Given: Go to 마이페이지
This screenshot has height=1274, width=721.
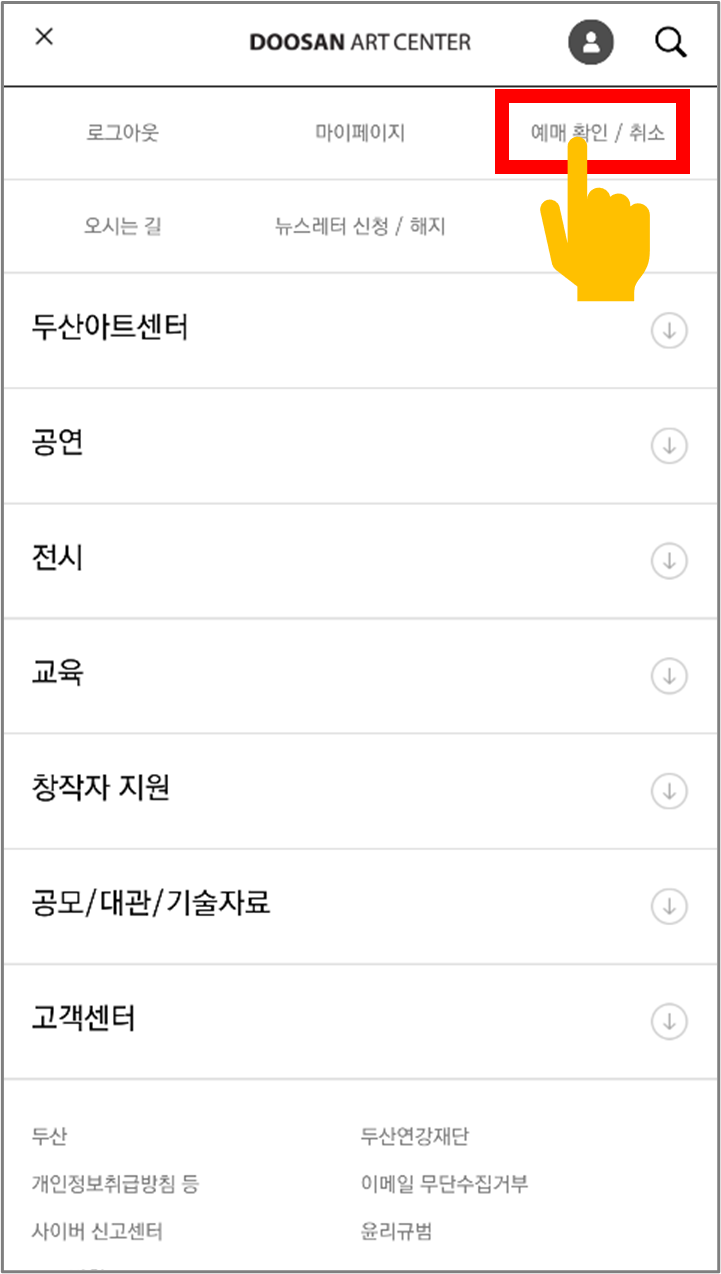Looking at the screenshot, I should (360, 132).
